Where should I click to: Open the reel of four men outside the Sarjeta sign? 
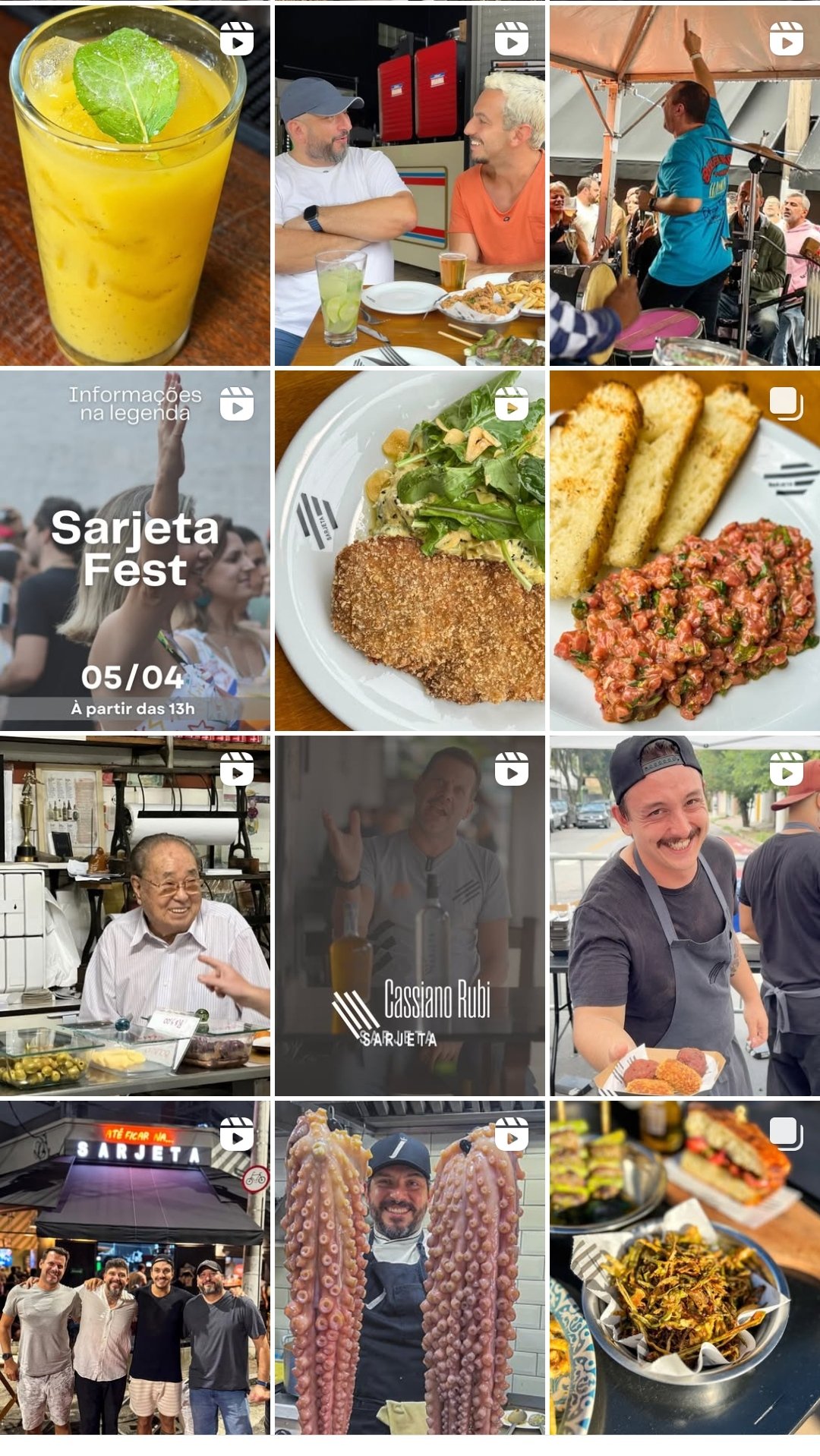click(134, 1268)
